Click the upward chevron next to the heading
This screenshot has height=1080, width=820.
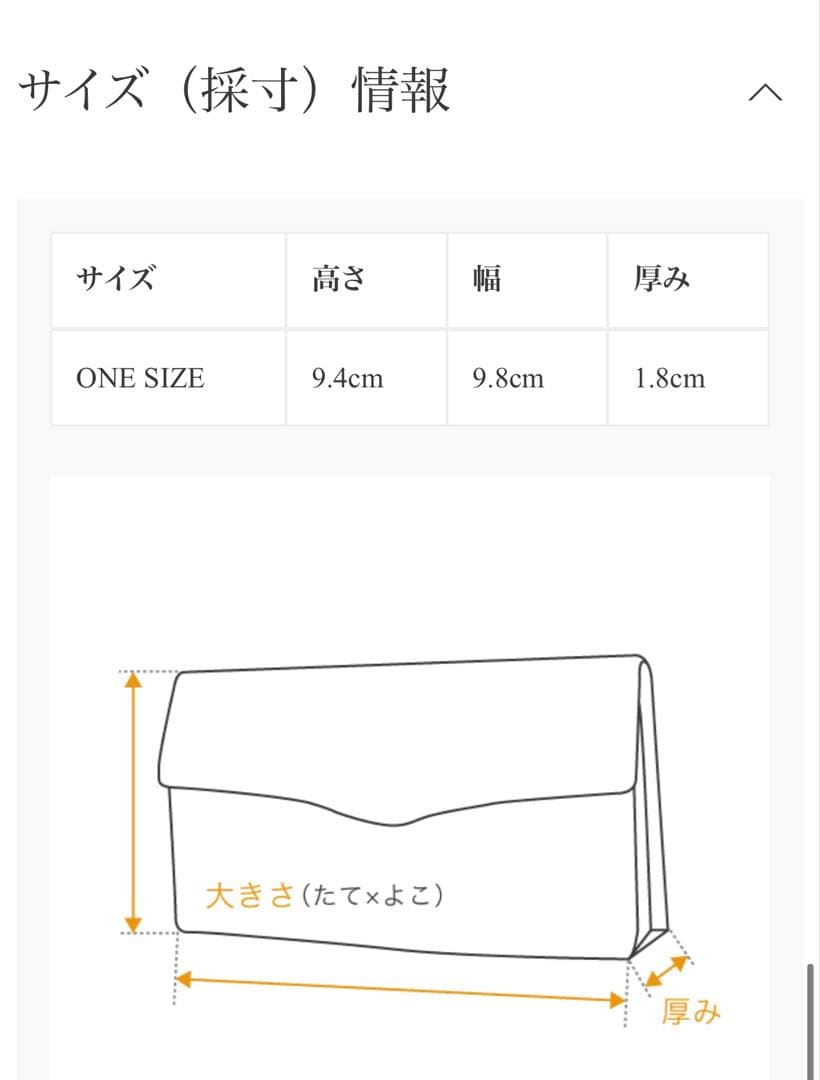764,93
